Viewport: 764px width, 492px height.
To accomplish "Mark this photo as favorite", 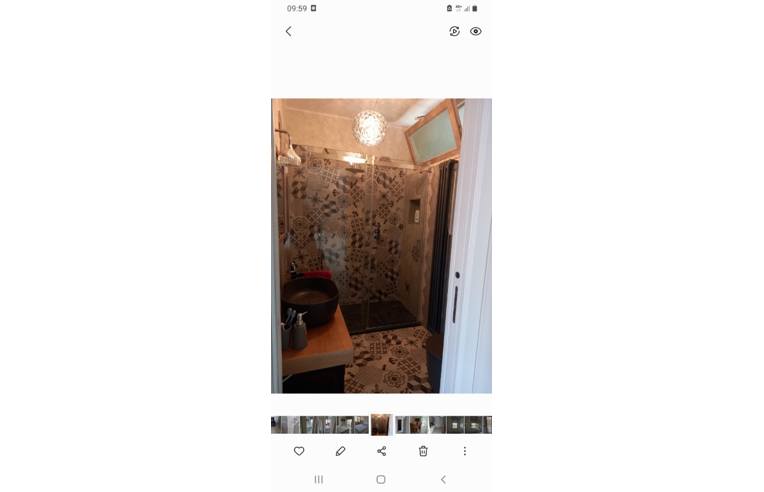I will tap(299, 451).
